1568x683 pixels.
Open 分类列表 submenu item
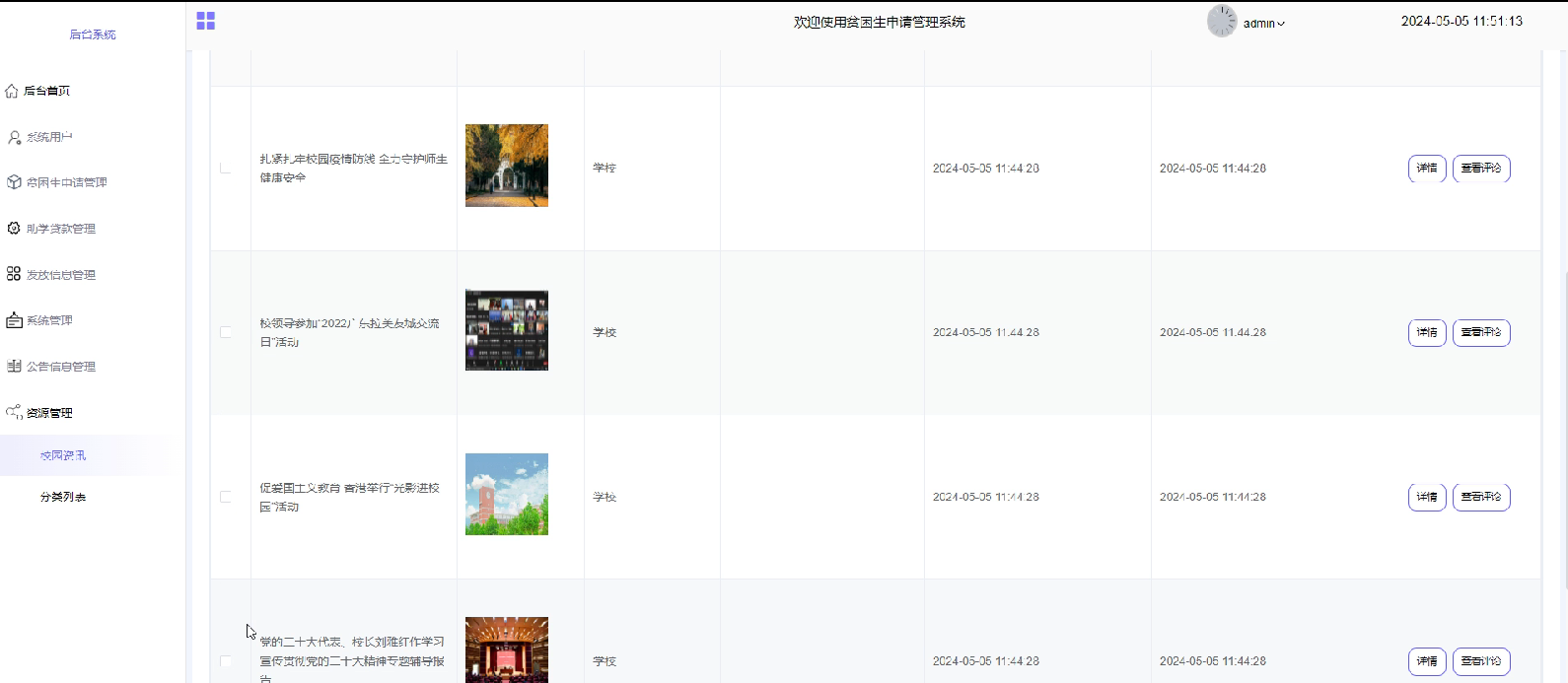[63, 497]
